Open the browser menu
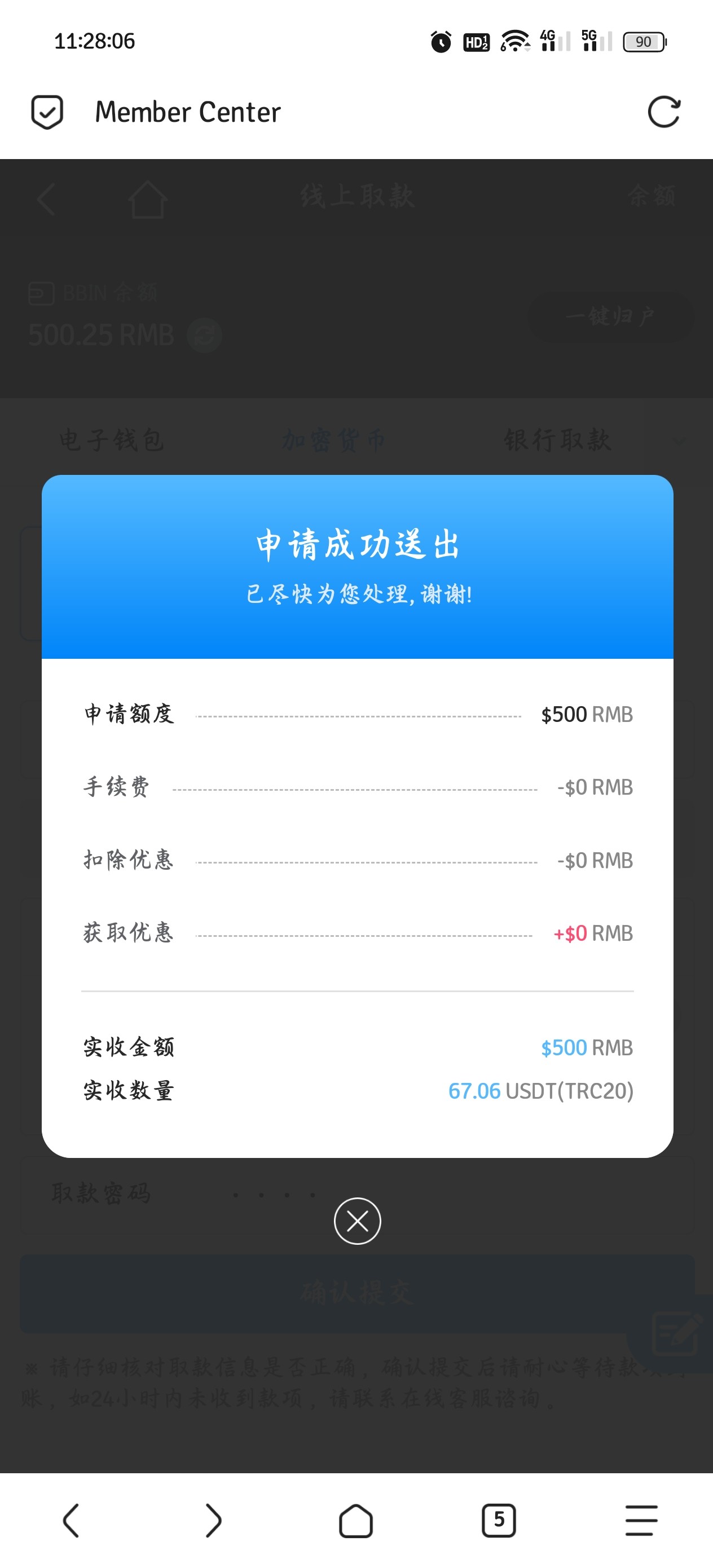This screenshot has width=713, height=1568. coord(641,1521)
